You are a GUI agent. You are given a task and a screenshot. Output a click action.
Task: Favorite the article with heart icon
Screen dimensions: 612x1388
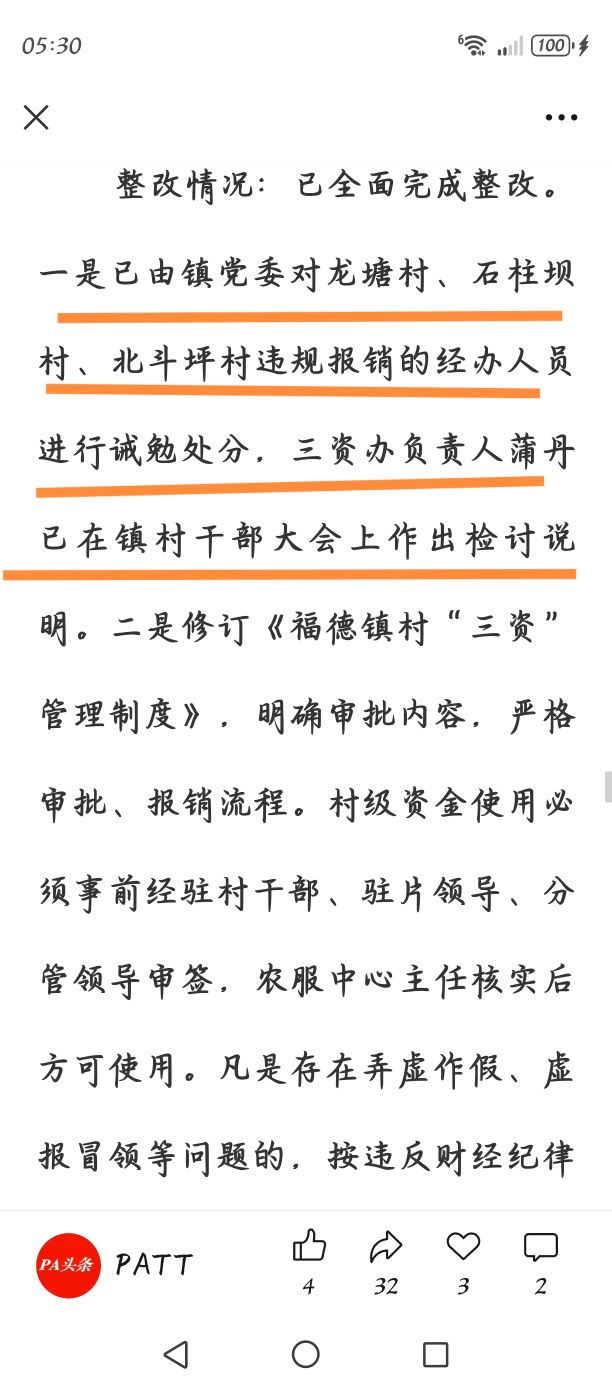[x=463, y=1247]
